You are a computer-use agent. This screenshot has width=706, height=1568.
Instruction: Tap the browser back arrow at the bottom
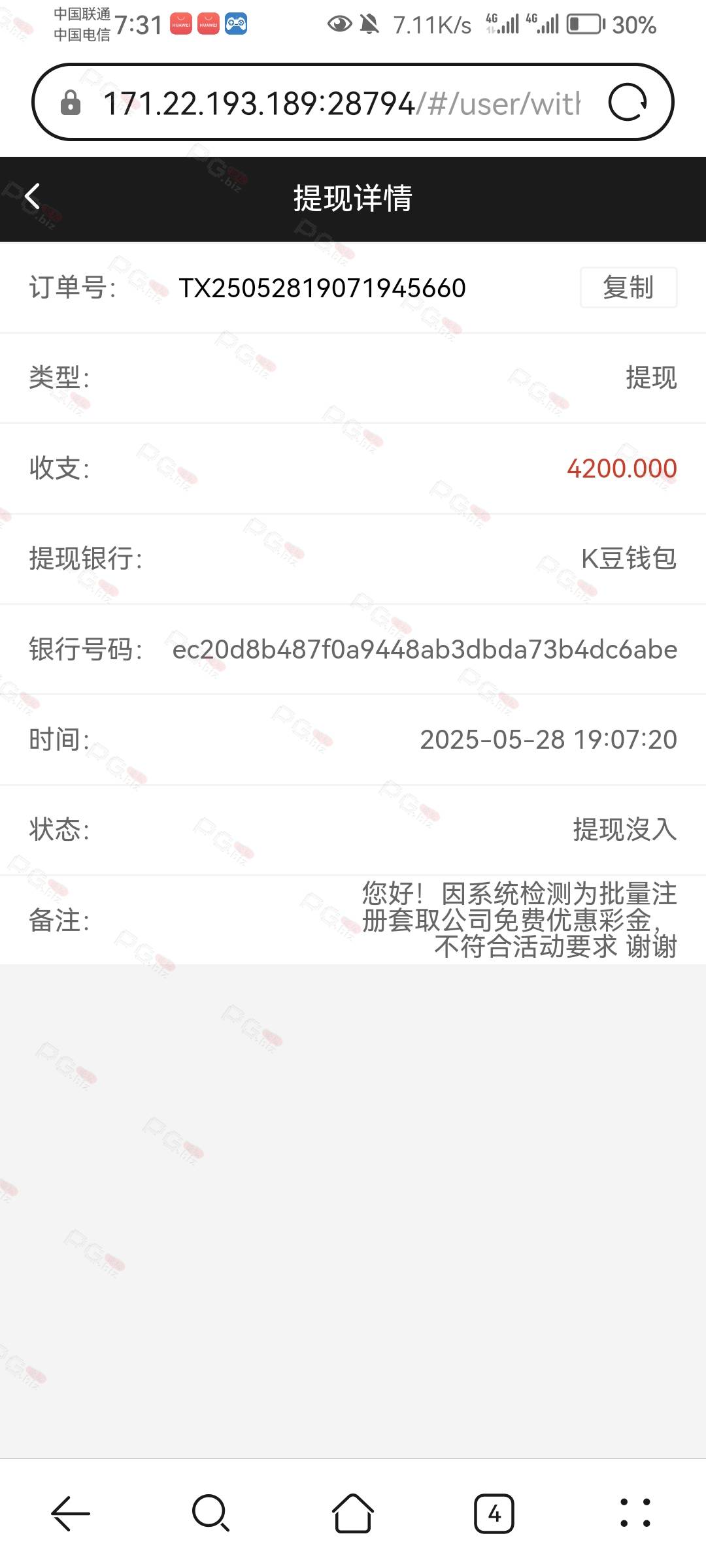pyautogui.click(x=70, y=1513)
